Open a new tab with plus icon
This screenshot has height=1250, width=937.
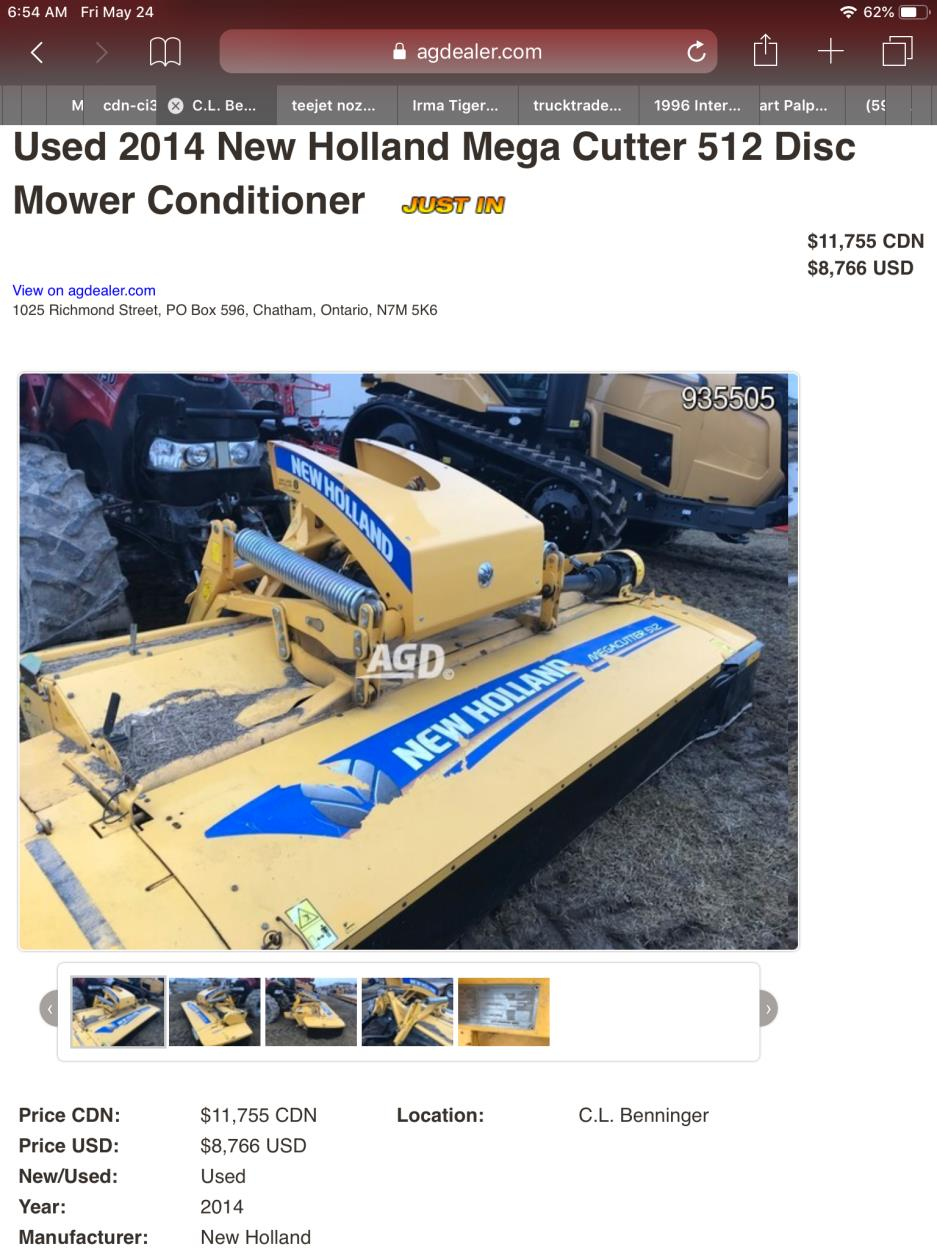(x=831, y=52)
